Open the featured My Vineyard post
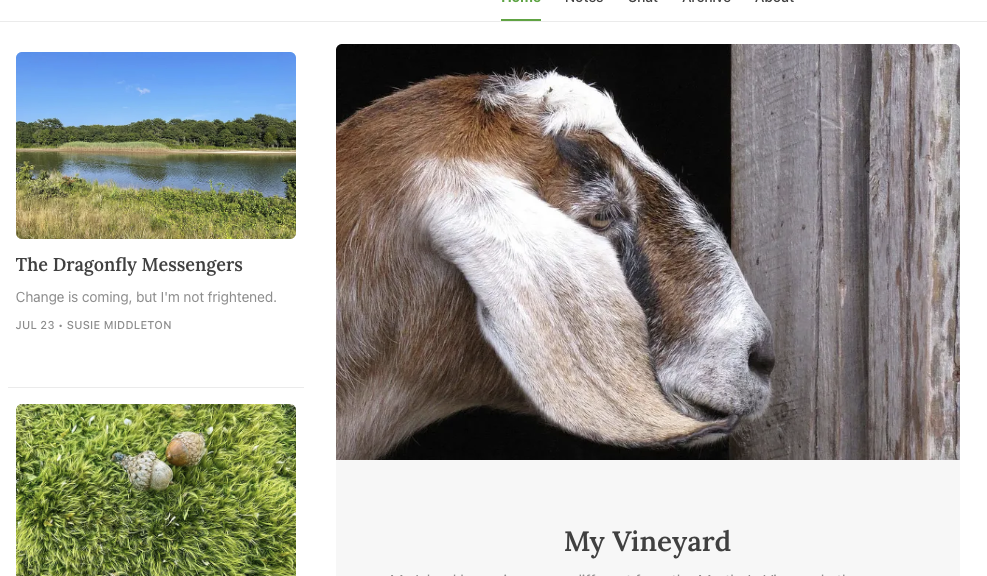Viewport: 987px width, 576px height. [647, 541]
